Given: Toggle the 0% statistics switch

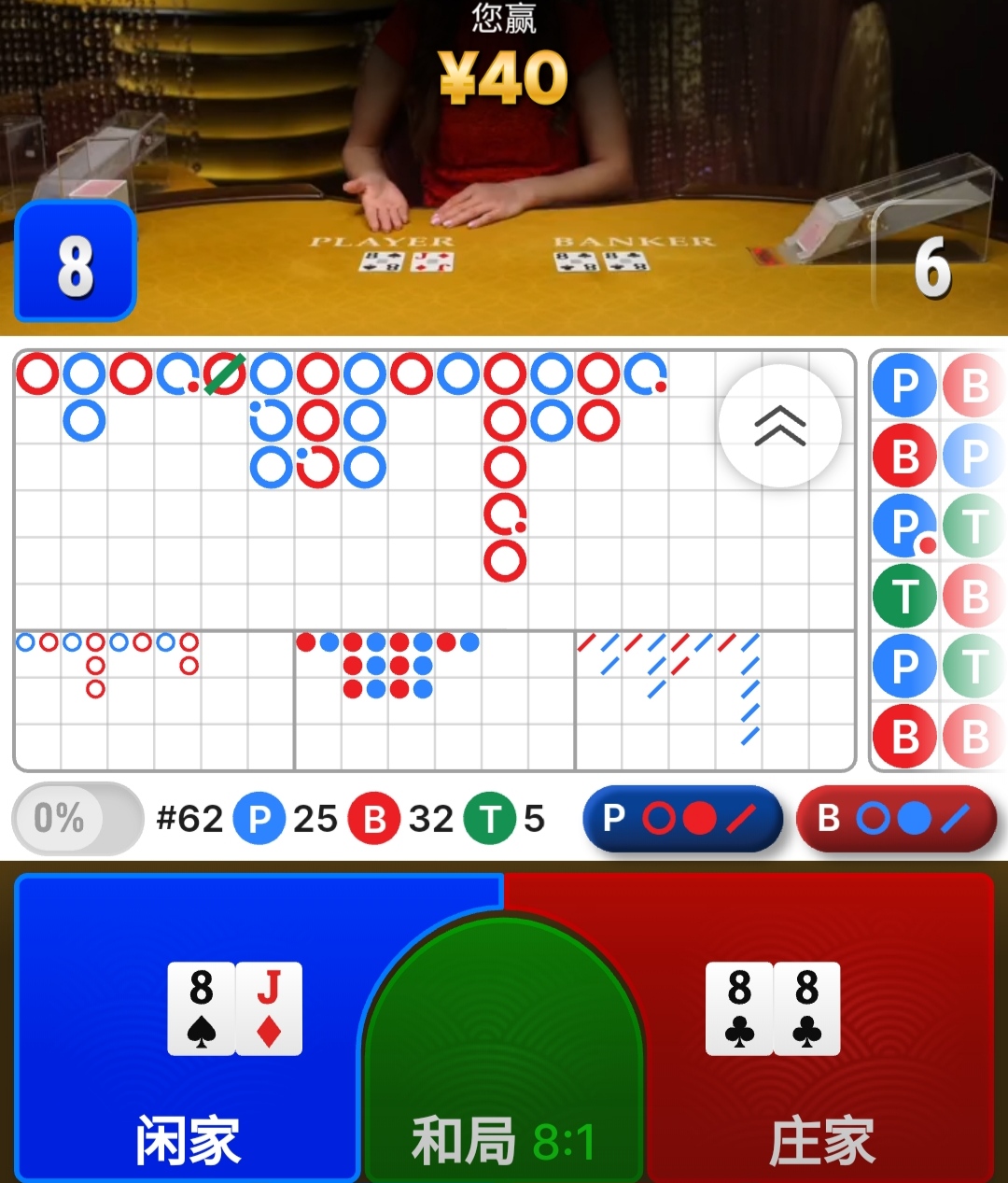Looking at the screenshot, I should [x=77, y=819].
